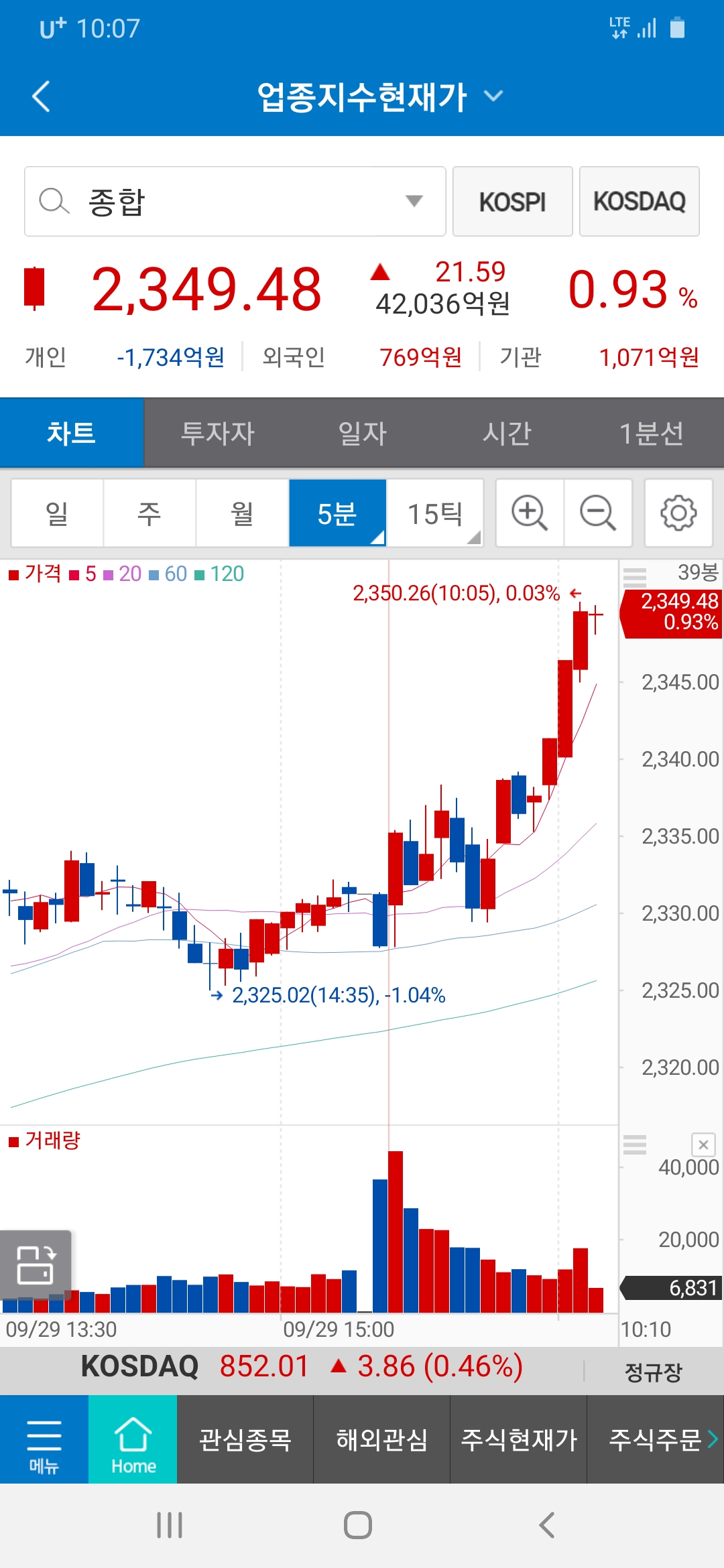Image resolution: width=724 pixels, height=1568 pixels.
Task: Rotate the chart to landscape view
Action: click(36, 1264)
